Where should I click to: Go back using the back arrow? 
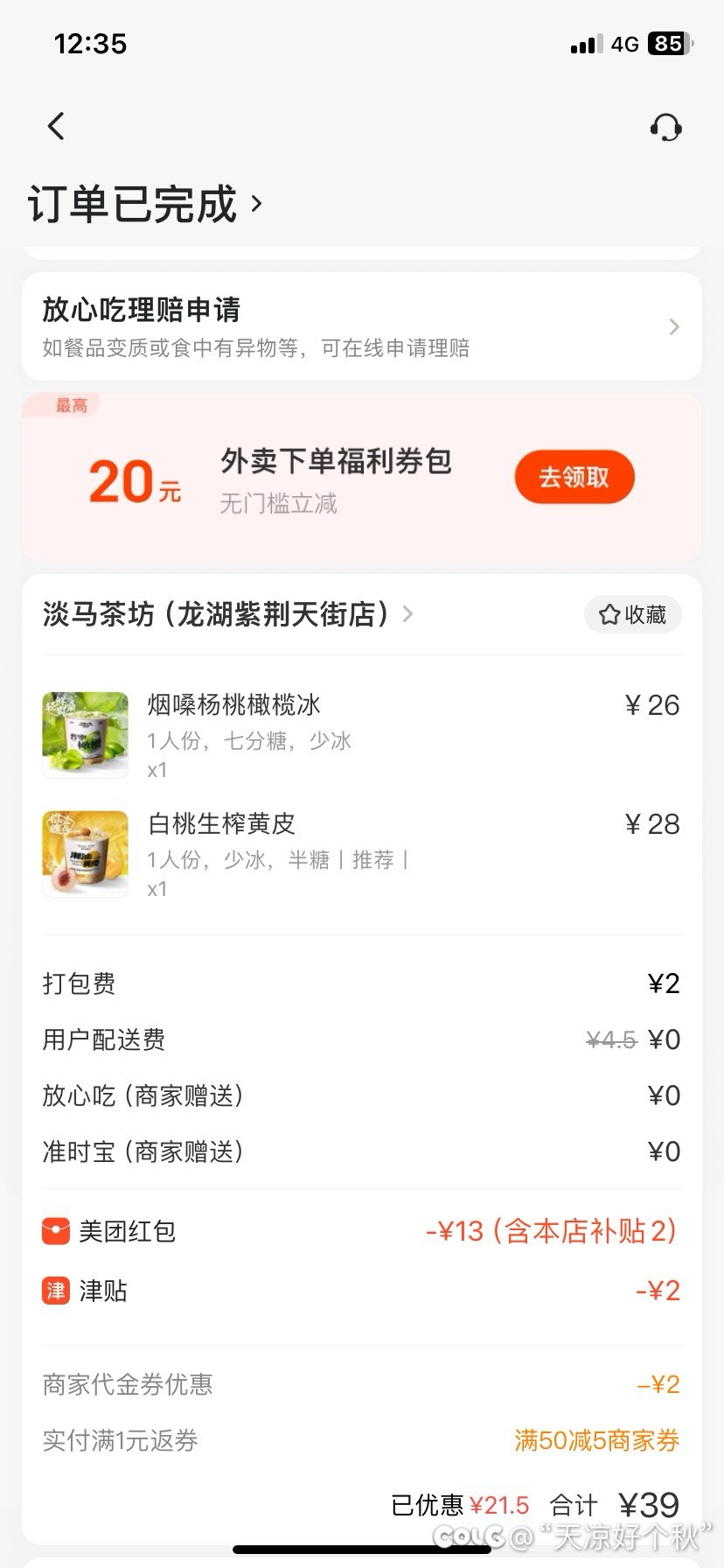pyautogui.click(x=56, y=127)
